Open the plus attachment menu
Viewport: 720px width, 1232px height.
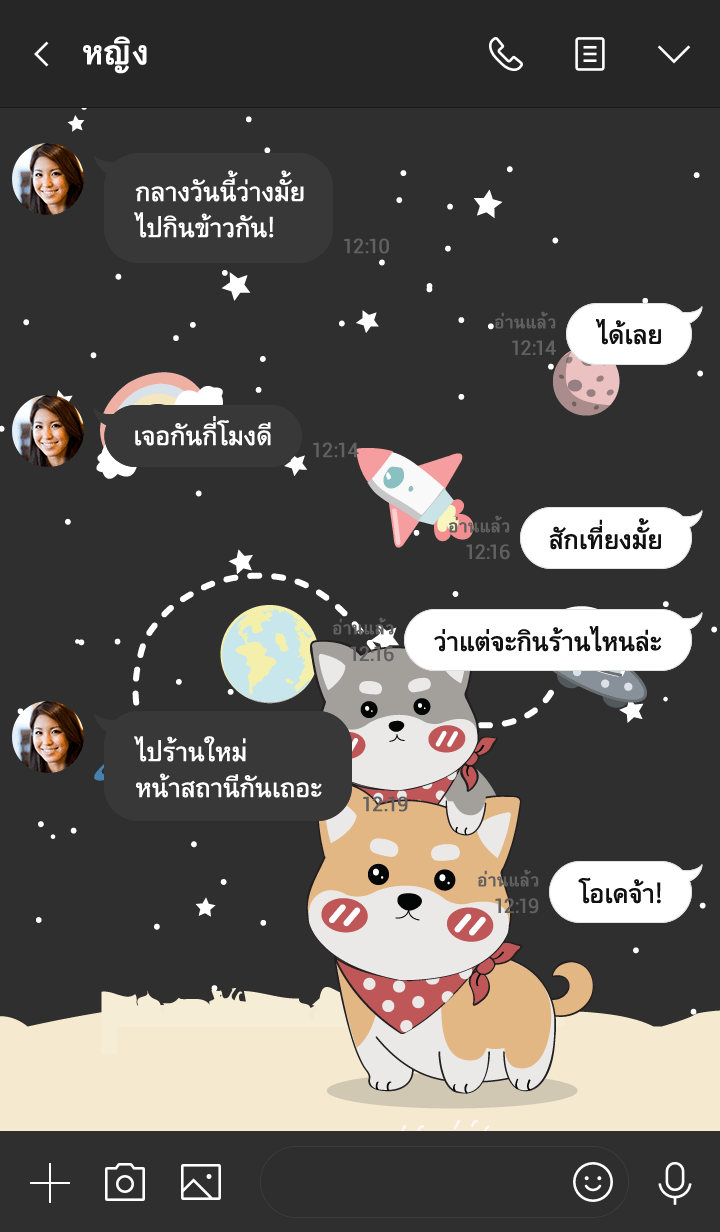(x=50, y=1183)
